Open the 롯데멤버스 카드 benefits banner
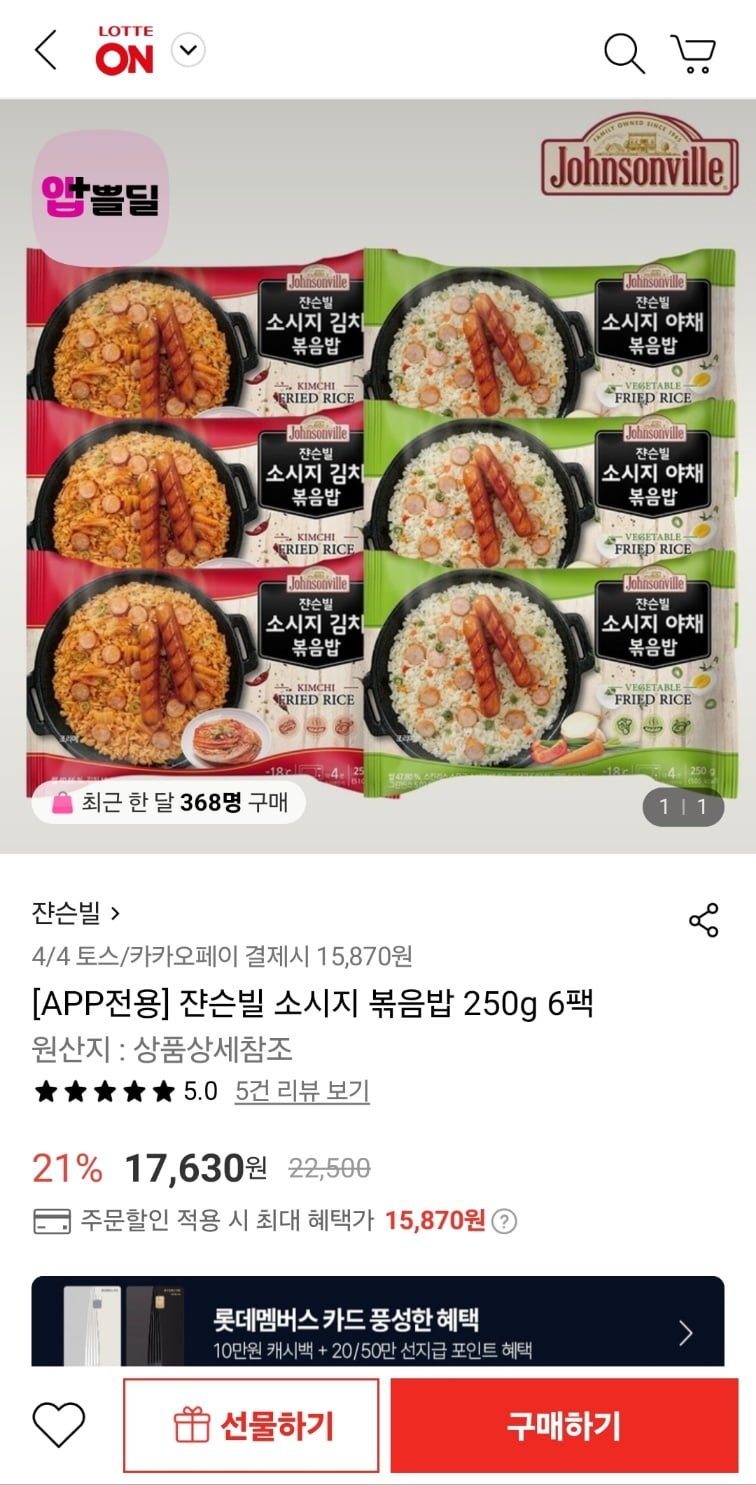756x1485 pixels. tap(378, 1322)
